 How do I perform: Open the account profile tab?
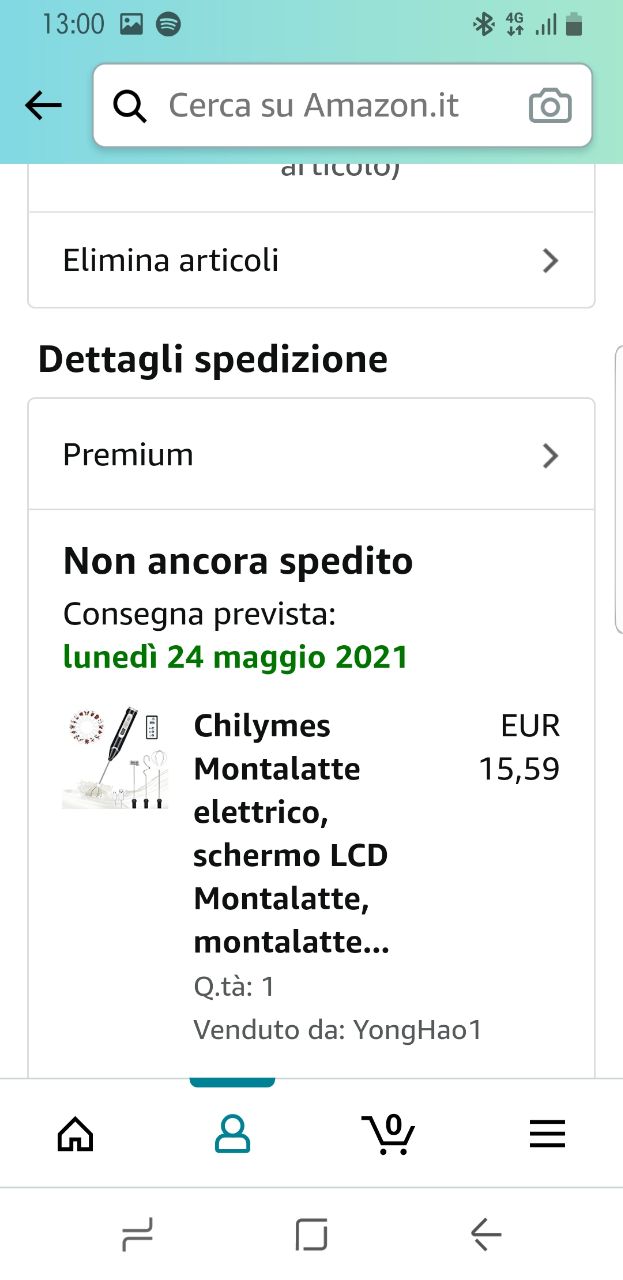(x=232, y=1133)
